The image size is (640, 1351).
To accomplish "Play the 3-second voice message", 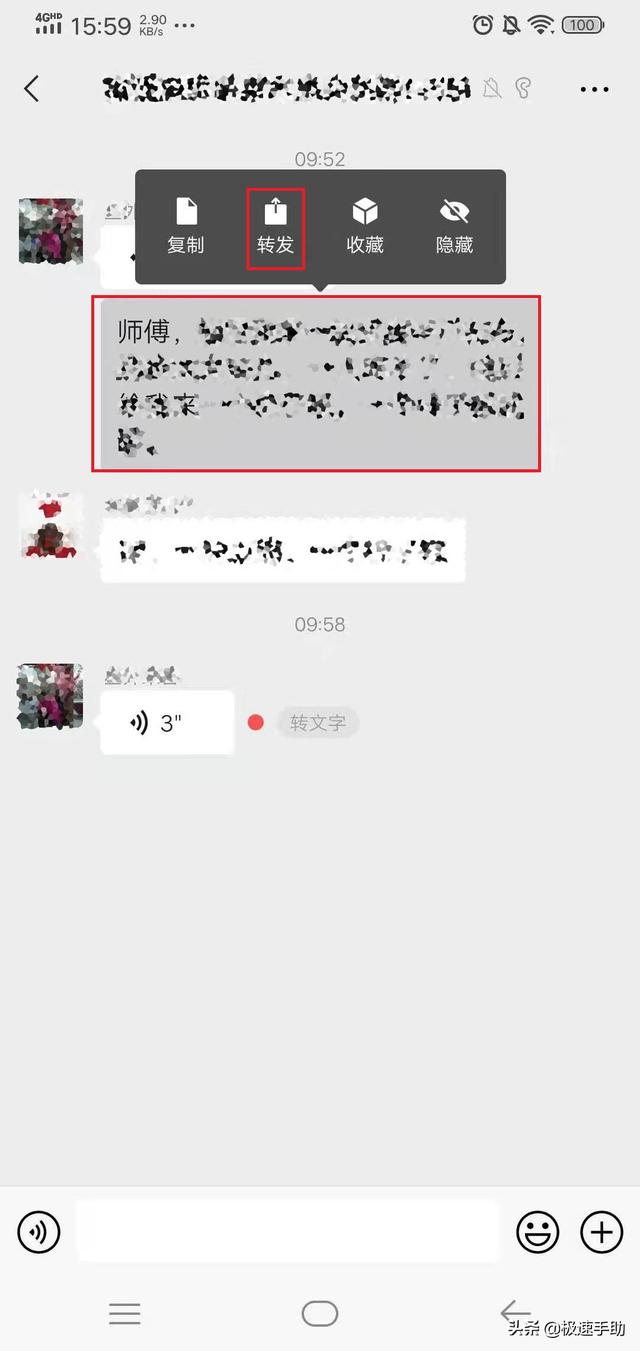I will pyautogui.click(x=167, y=723).
